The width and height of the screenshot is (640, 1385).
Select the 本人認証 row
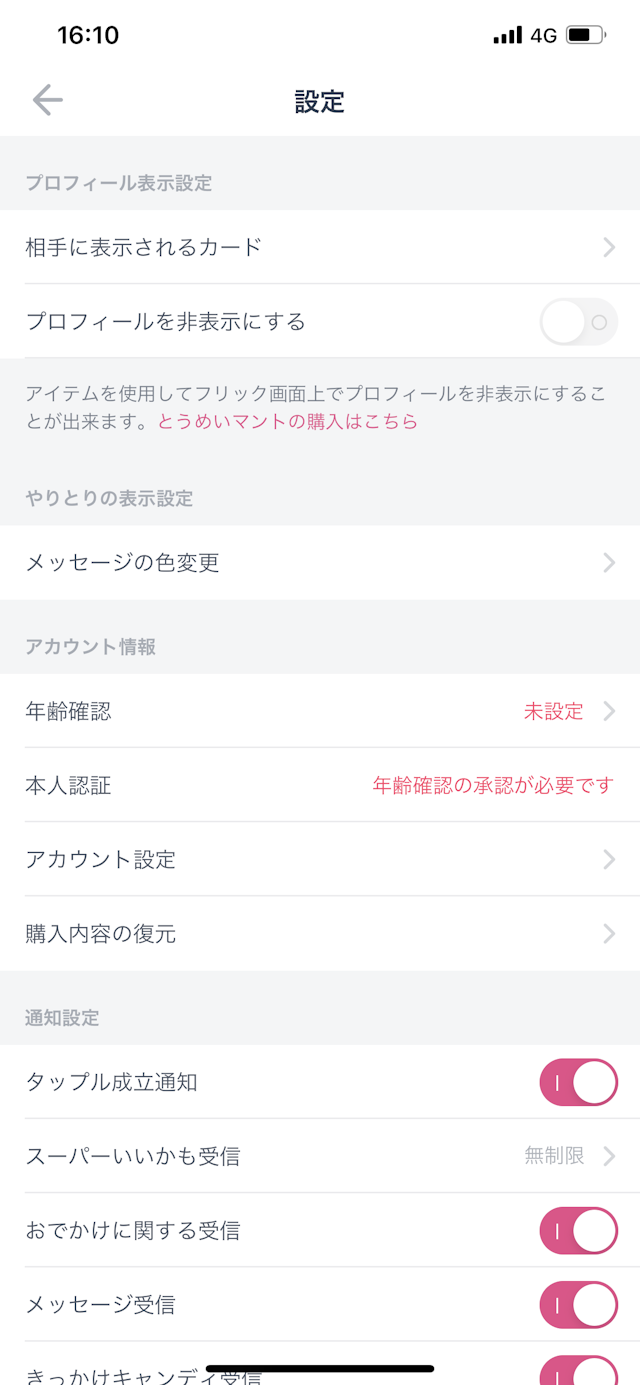coord(320,786)
